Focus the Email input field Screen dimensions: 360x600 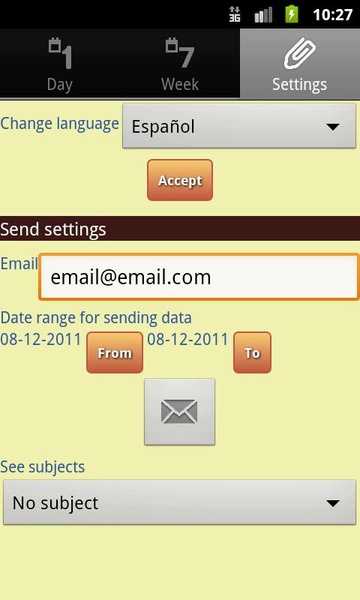(x=199, y=276)
